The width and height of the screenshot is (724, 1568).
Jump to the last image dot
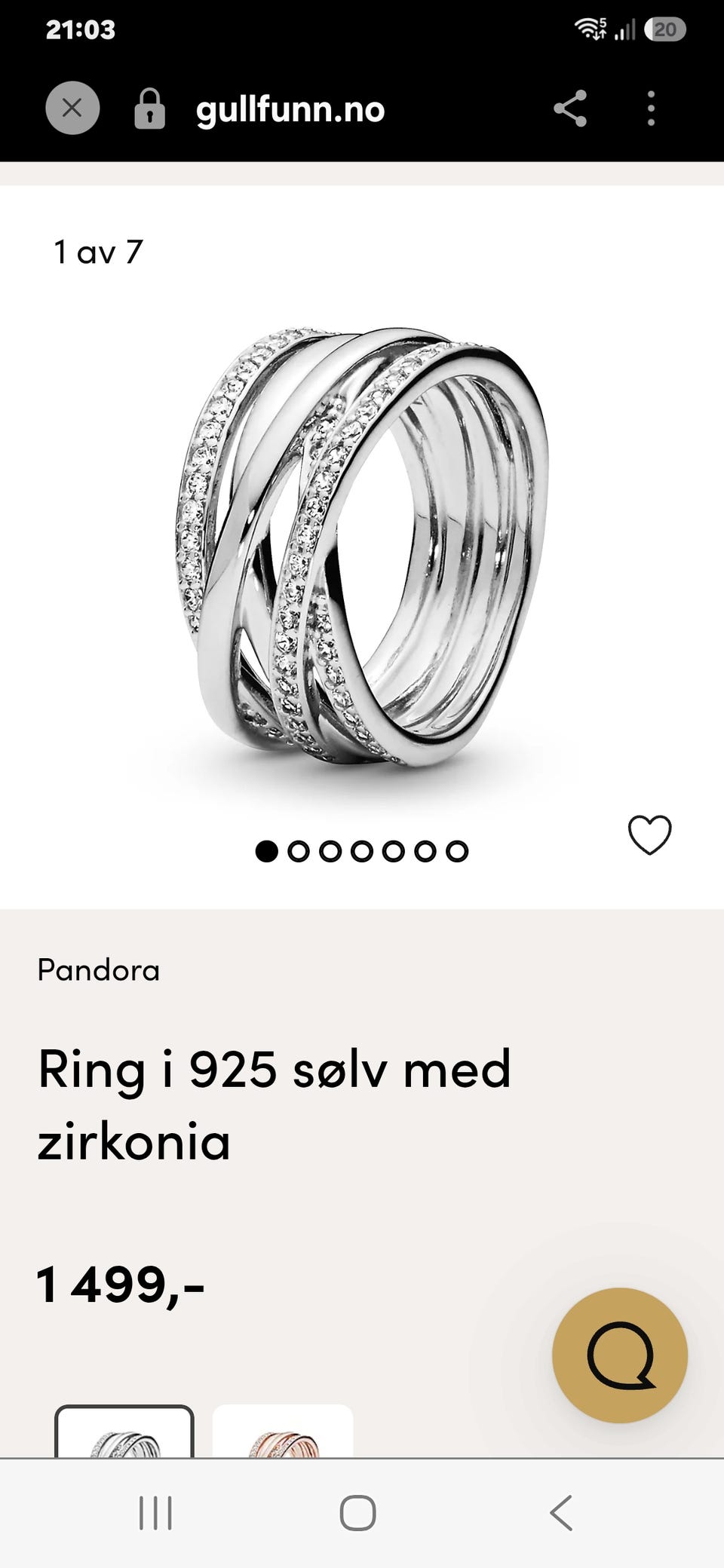tap(457, 851)
